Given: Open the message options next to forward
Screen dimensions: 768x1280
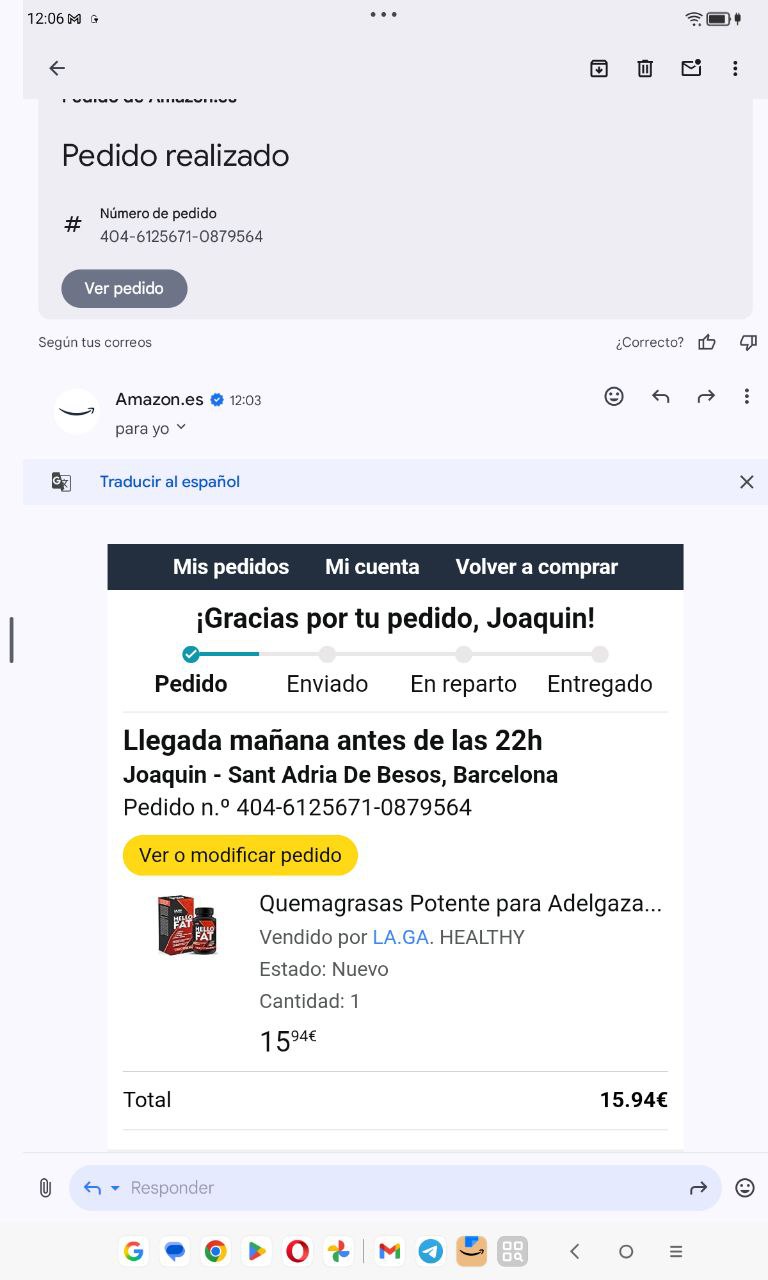Looking at the screenshot, I should (746, 396).
